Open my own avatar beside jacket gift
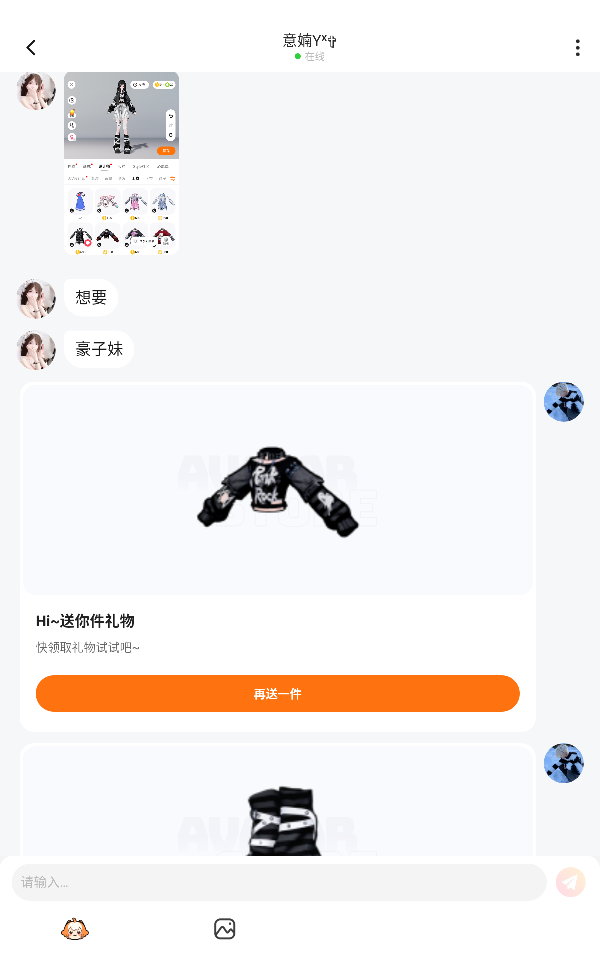This screenshot has width=600, height=960. (563, 402)
